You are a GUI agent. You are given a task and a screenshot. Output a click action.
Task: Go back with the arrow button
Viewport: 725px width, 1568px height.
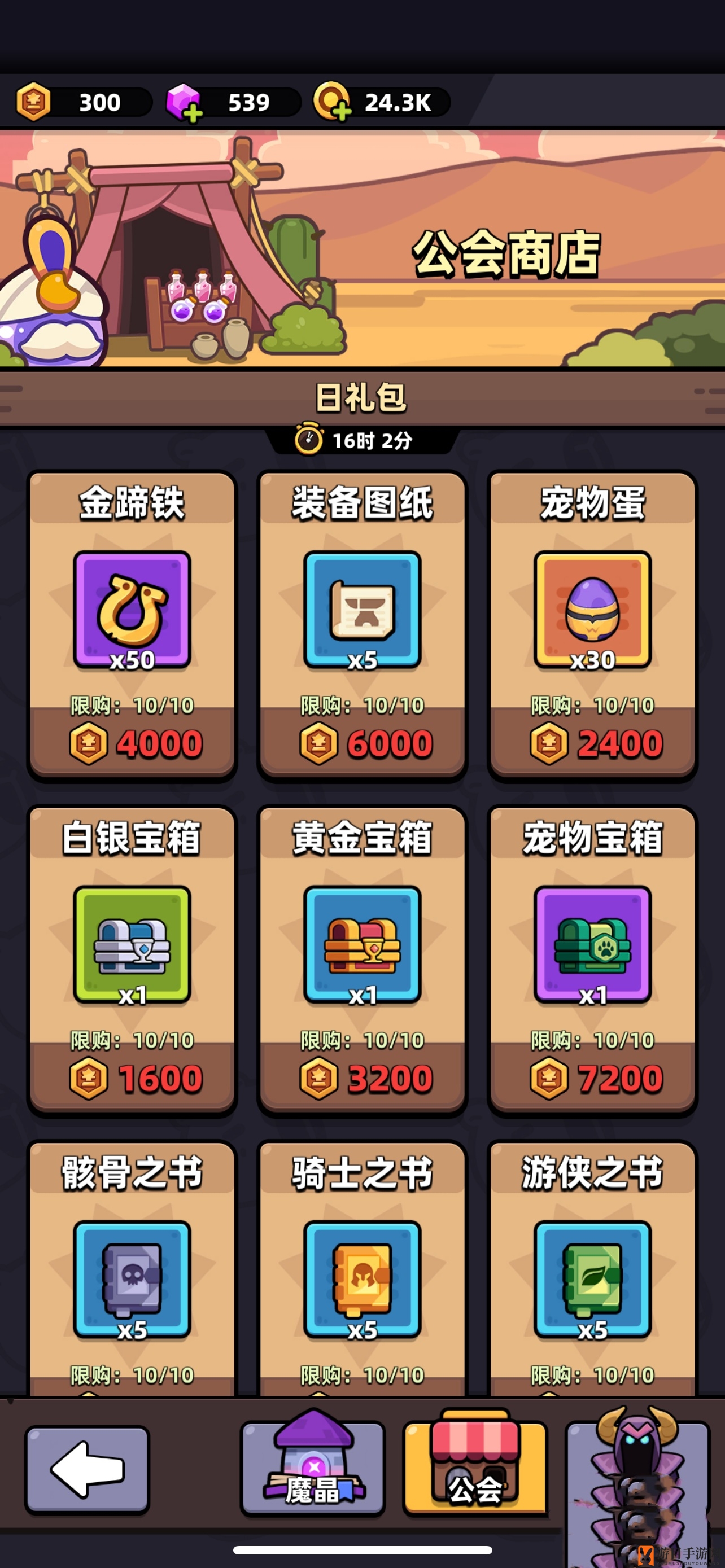[x=87, y=1469]
